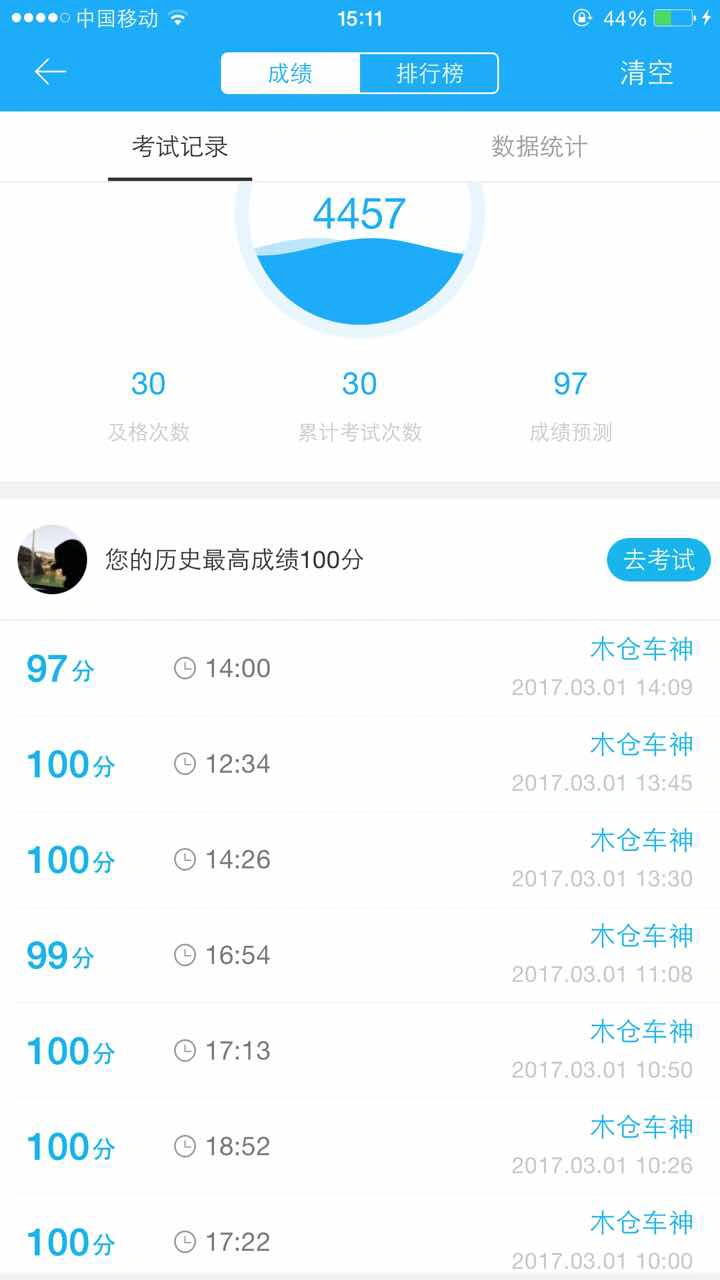Open the 99分 record from 11:08

[x=360, y=955]
